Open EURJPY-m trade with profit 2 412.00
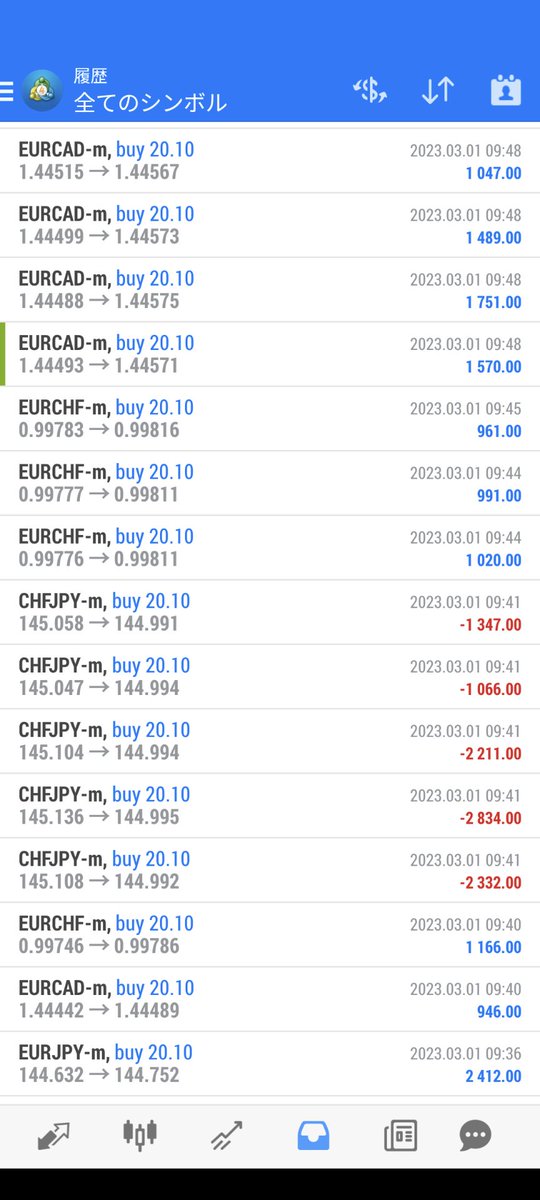Viewport: 540px width, 1200px height. coord(270,1064)
